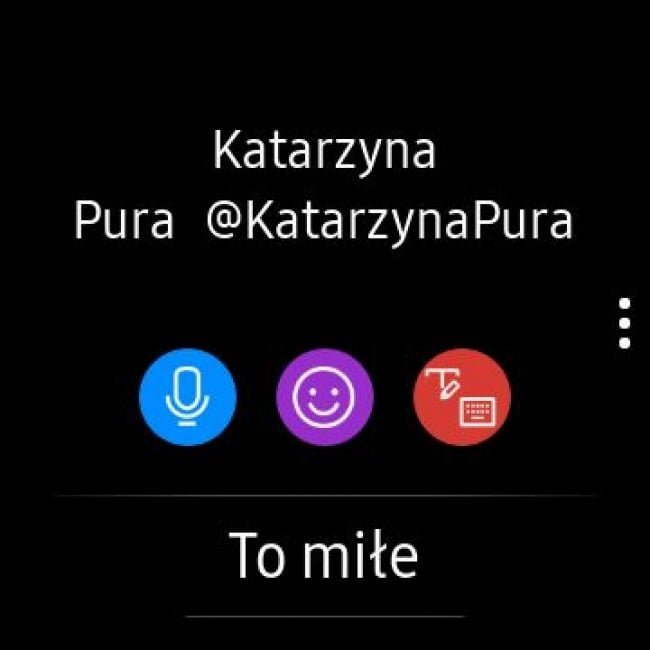Start voice input with the microphone
This screenshot has height=650, width=650.
tap(188, 397)
